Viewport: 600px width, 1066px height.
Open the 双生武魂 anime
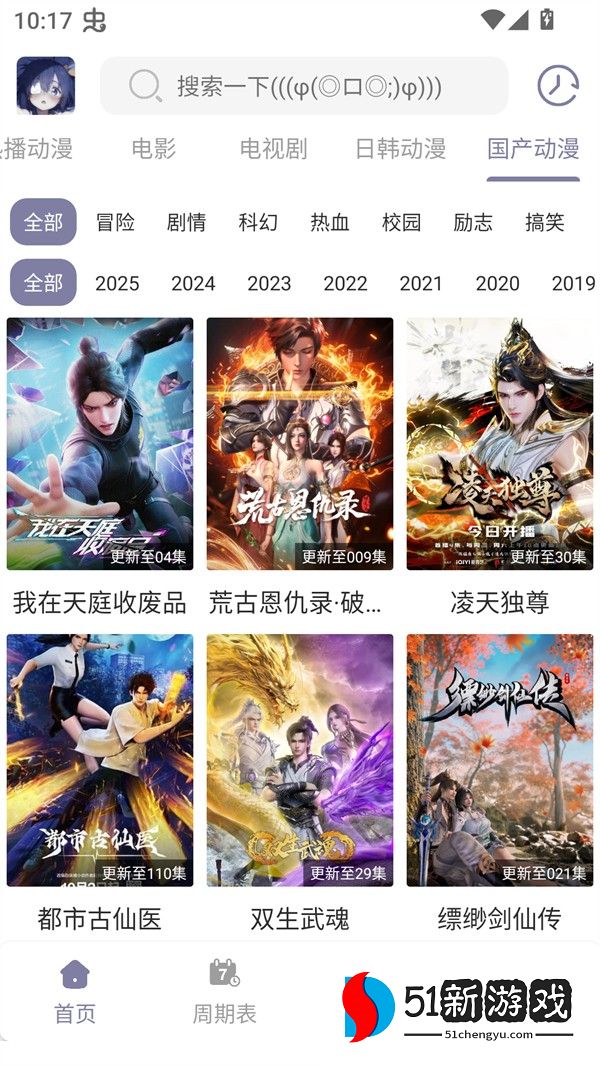(300, 760)
